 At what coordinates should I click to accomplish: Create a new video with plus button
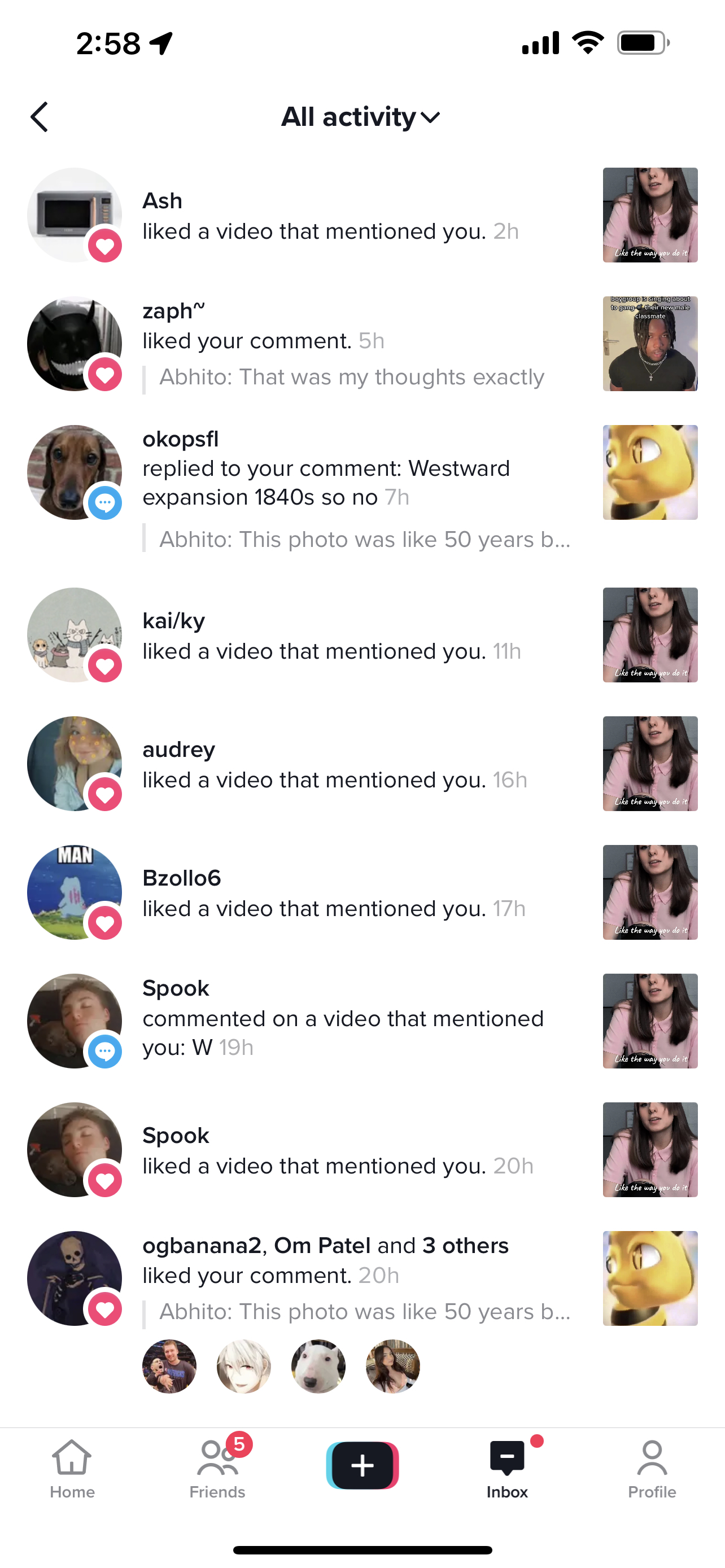coord(362,1465)
